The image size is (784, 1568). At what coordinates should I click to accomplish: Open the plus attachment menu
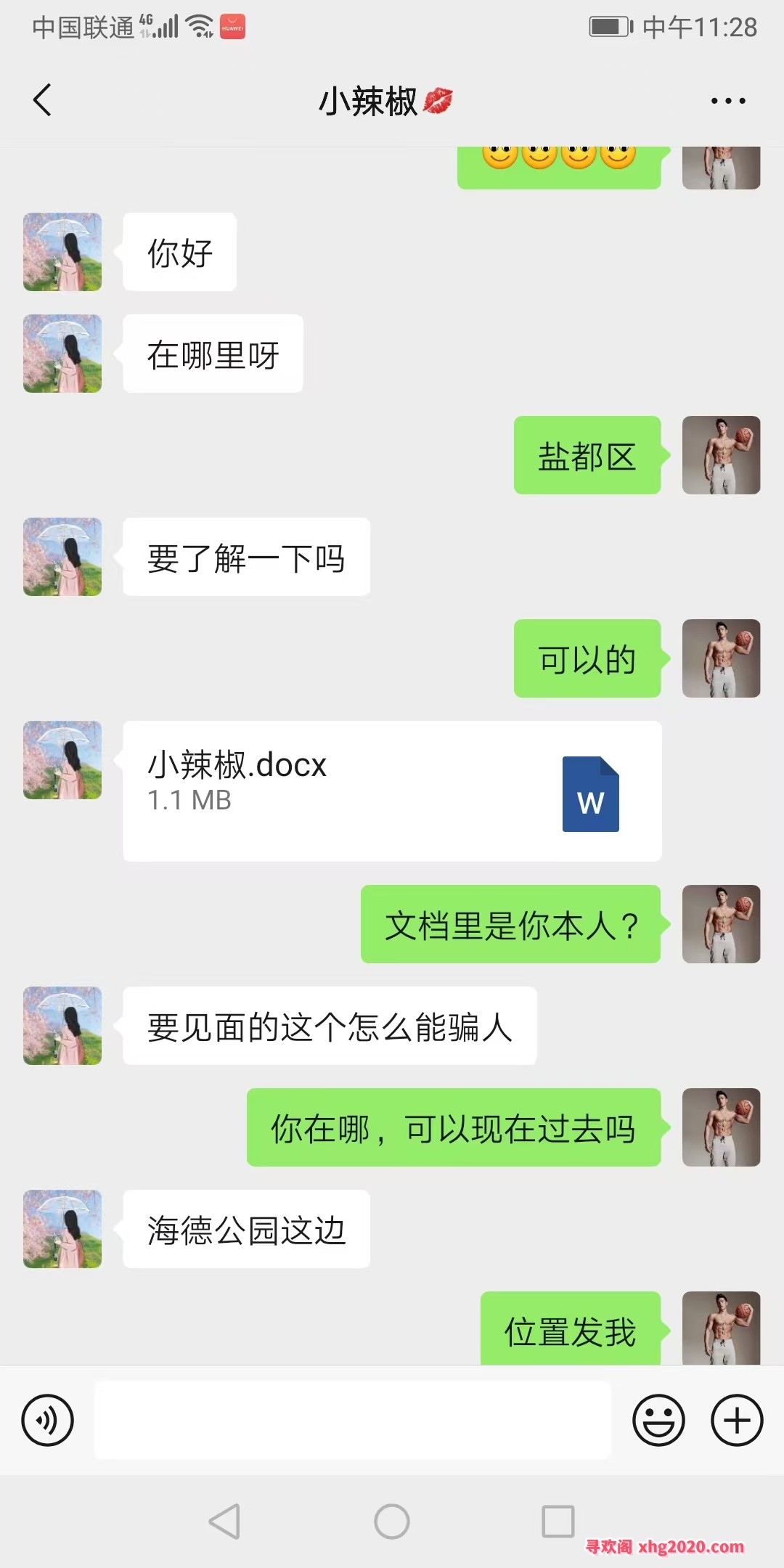[736, 1420]
